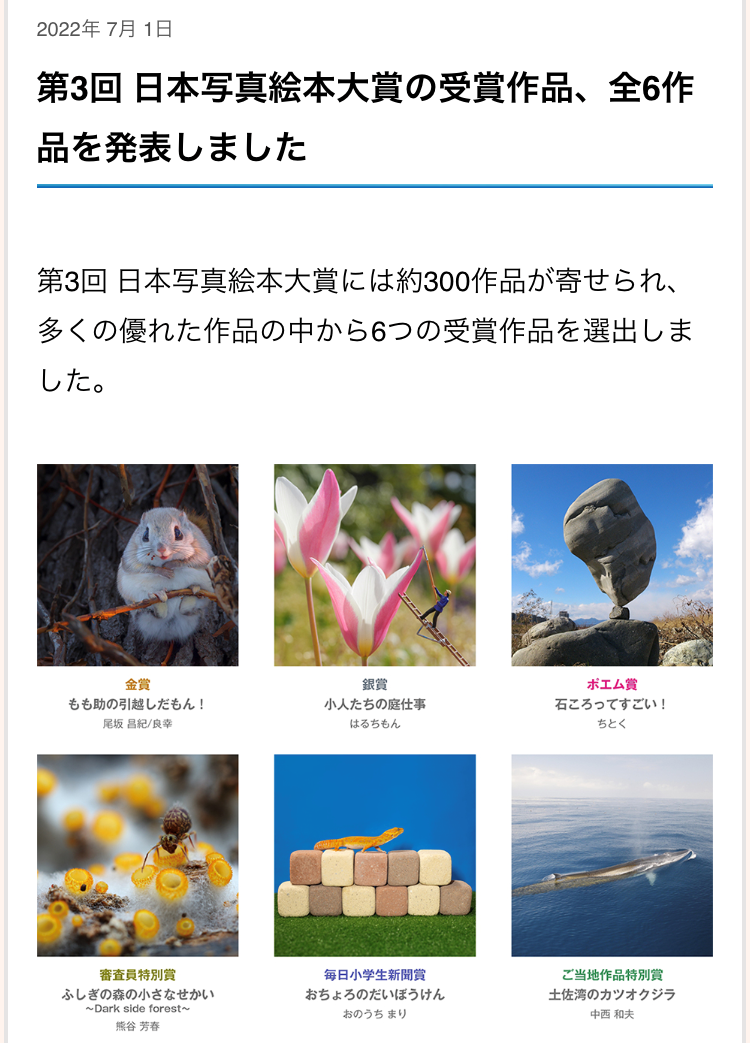This screenshot has height=1043, width=750.
Task: View the 銀賞 work 小人たちの庭仕事
Action: coord(375,565)
